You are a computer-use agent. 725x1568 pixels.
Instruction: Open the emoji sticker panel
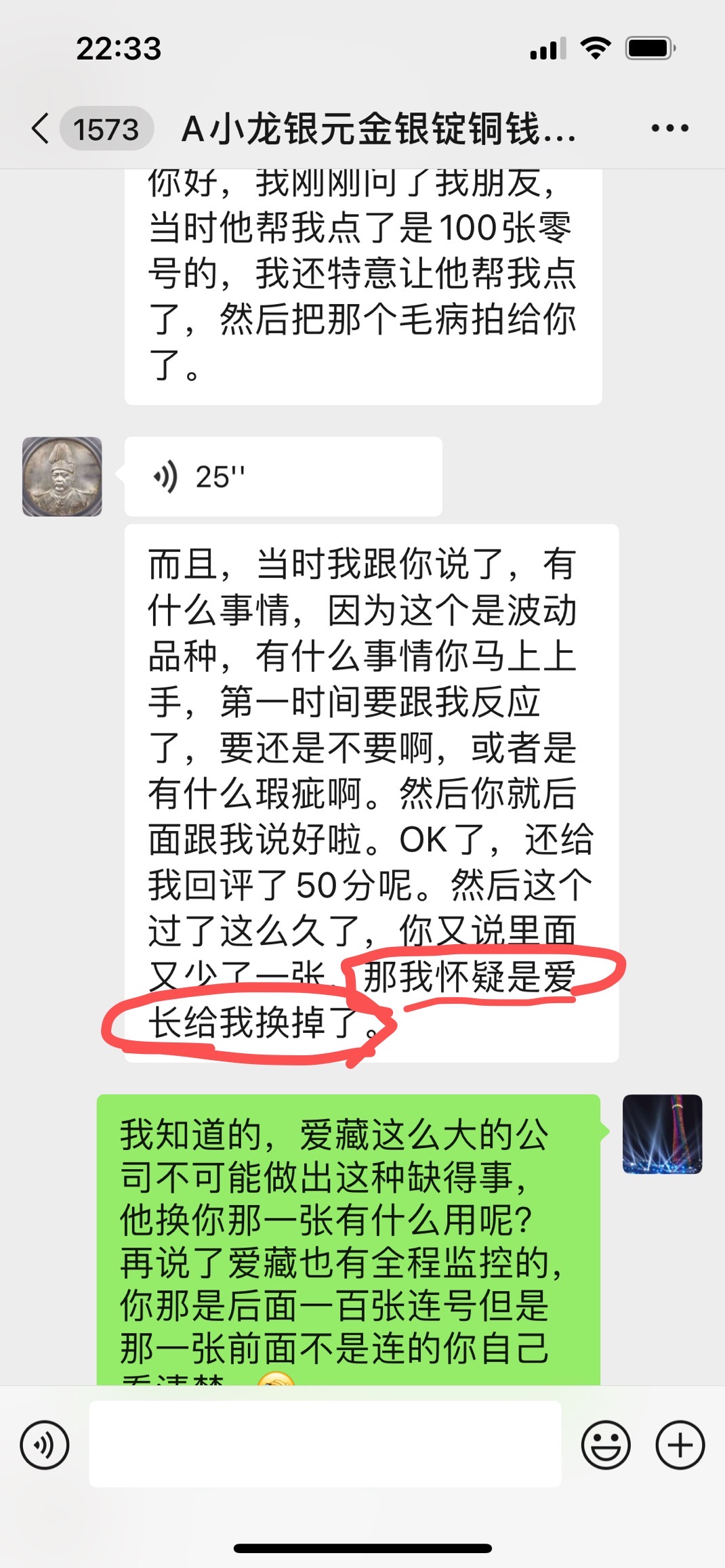(x=606, y=1445)
